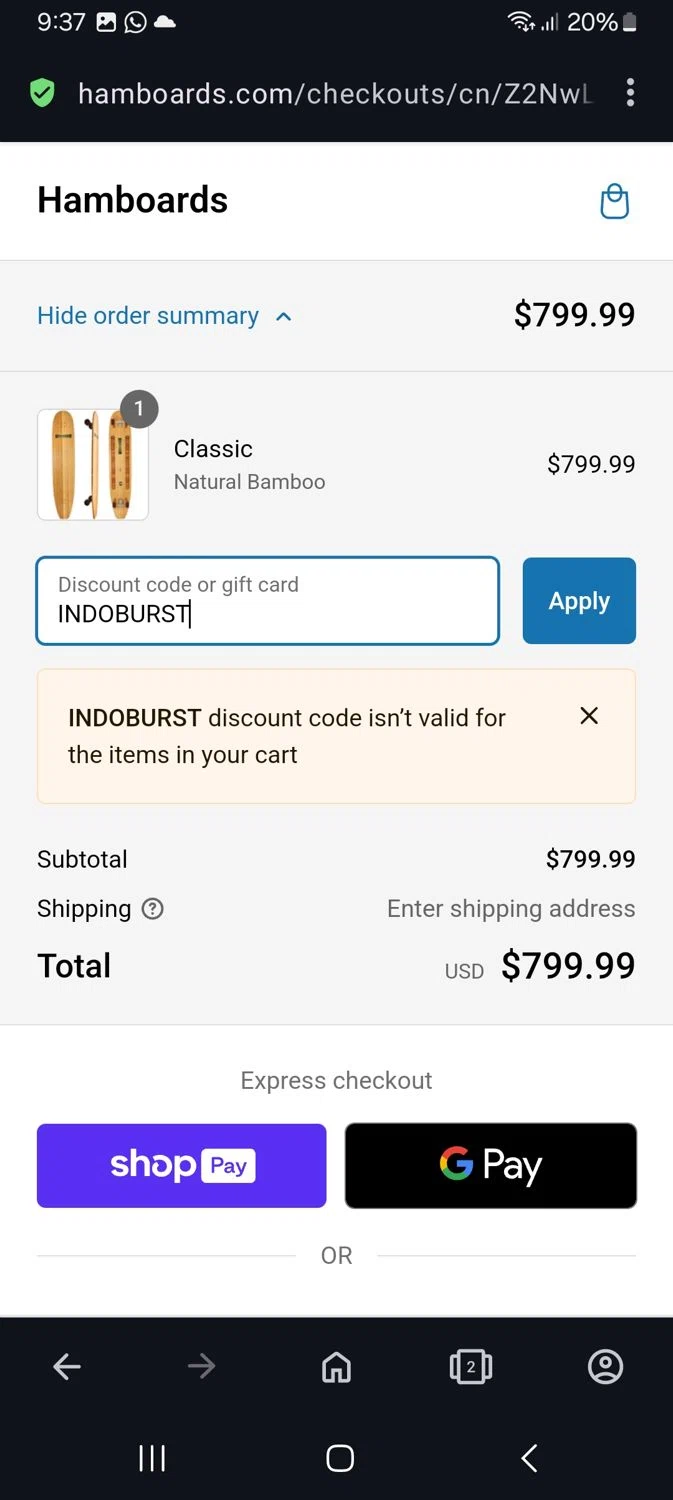Check out with Shop Pay
This screenshot has width=673, height=1500.
pos(182,1166)
